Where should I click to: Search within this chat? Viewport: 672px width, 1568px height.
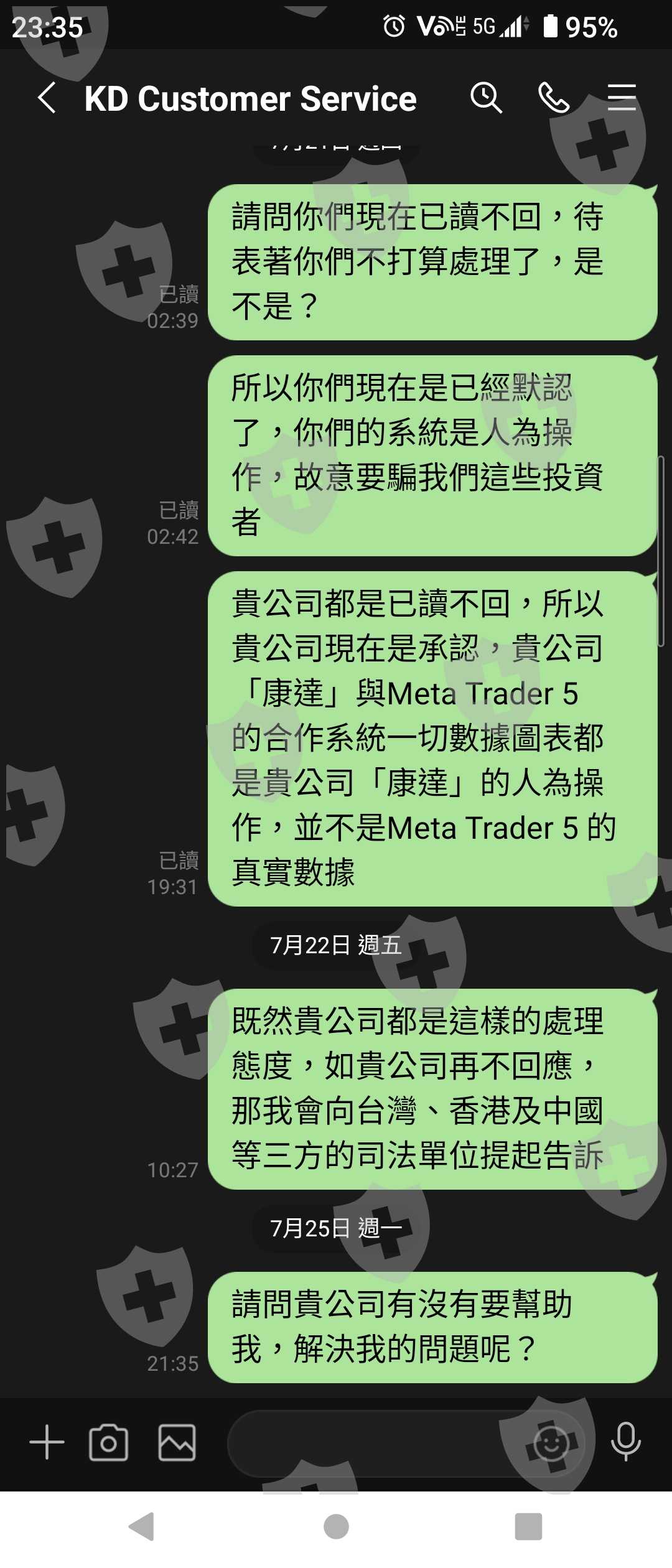[x=486, y=98]
